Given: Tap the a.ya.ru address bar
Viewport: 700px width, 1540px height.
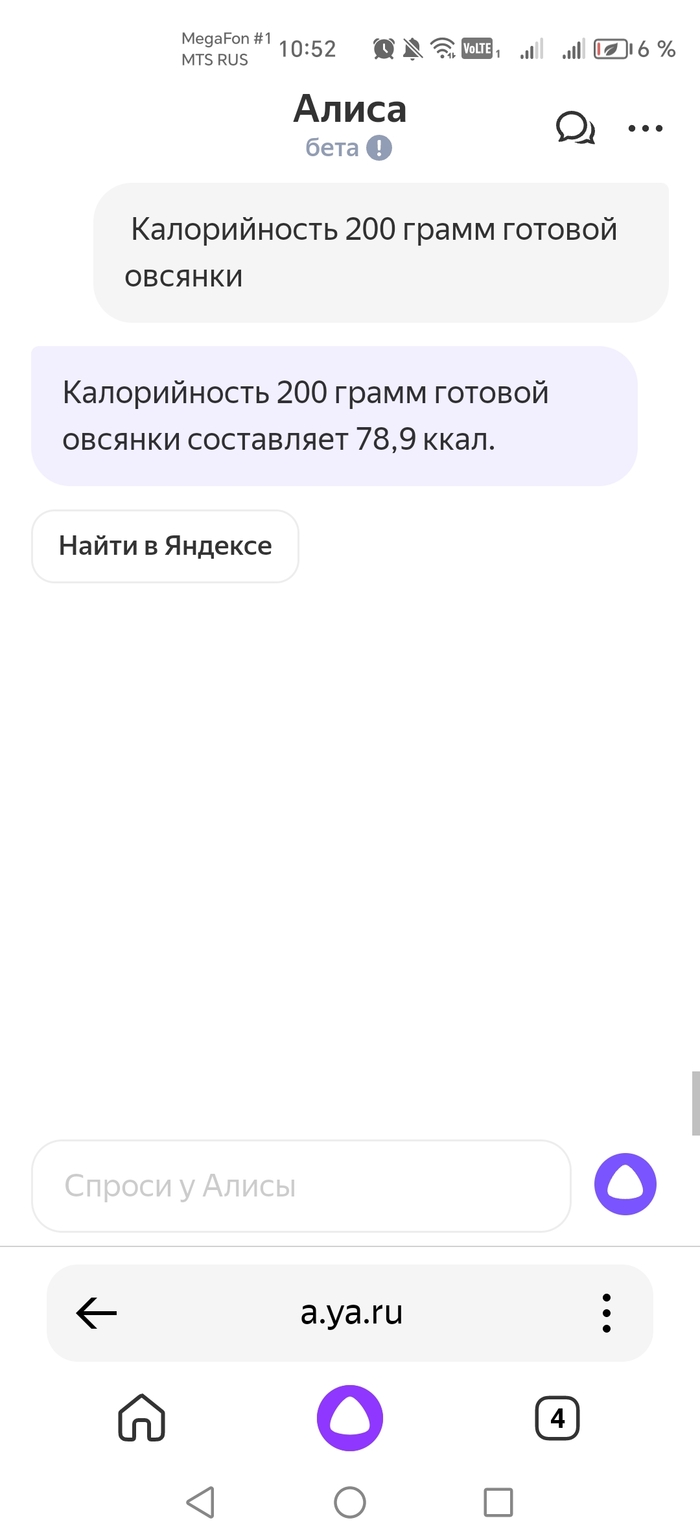Looking at the screenshot, I should tap(352, 1313).
